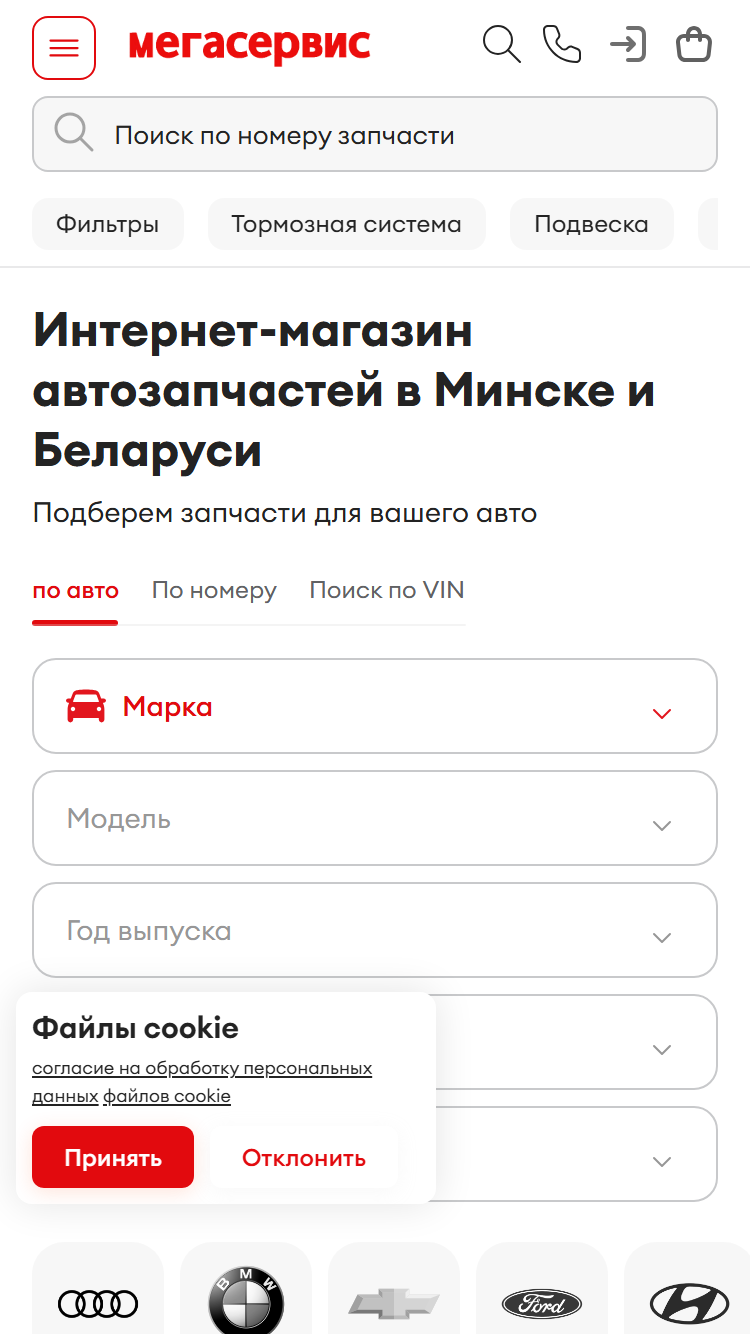The width and height of the screenshot is (750, 1334).
Task: Decline cookies with Отклонить
Action: pyautogui.click(x=304, y=1157)
